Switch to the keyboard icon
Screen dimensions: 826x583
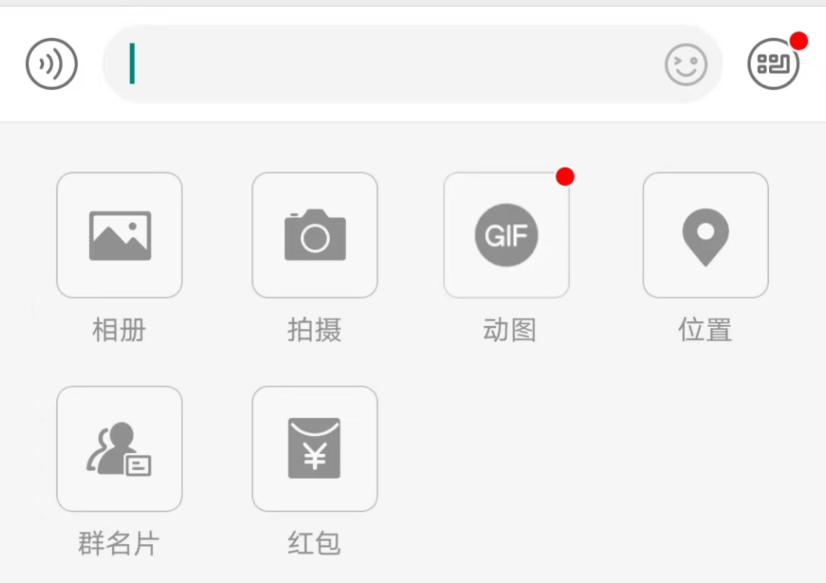coord(773,65)
